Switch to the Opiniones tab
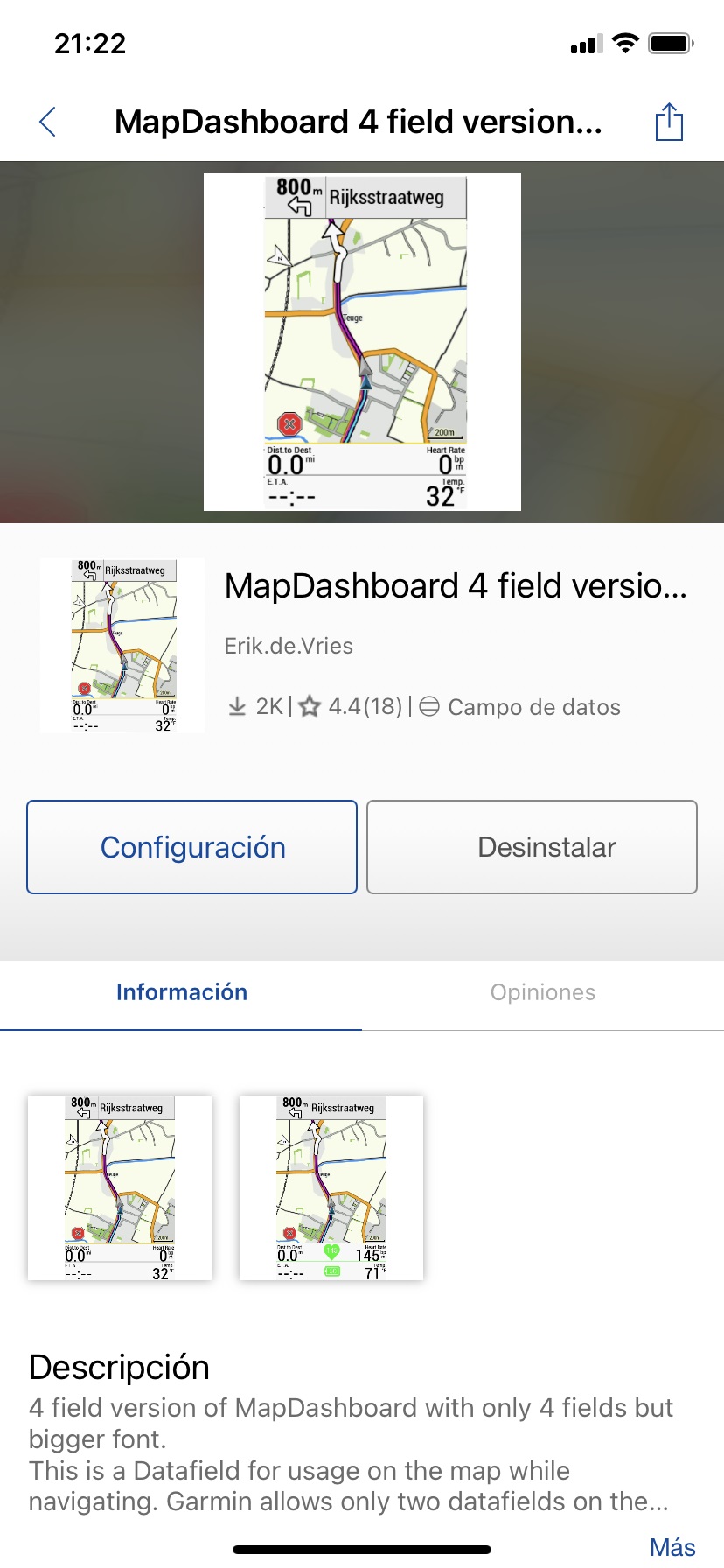 pyautogui.click(x=543, y=992)
